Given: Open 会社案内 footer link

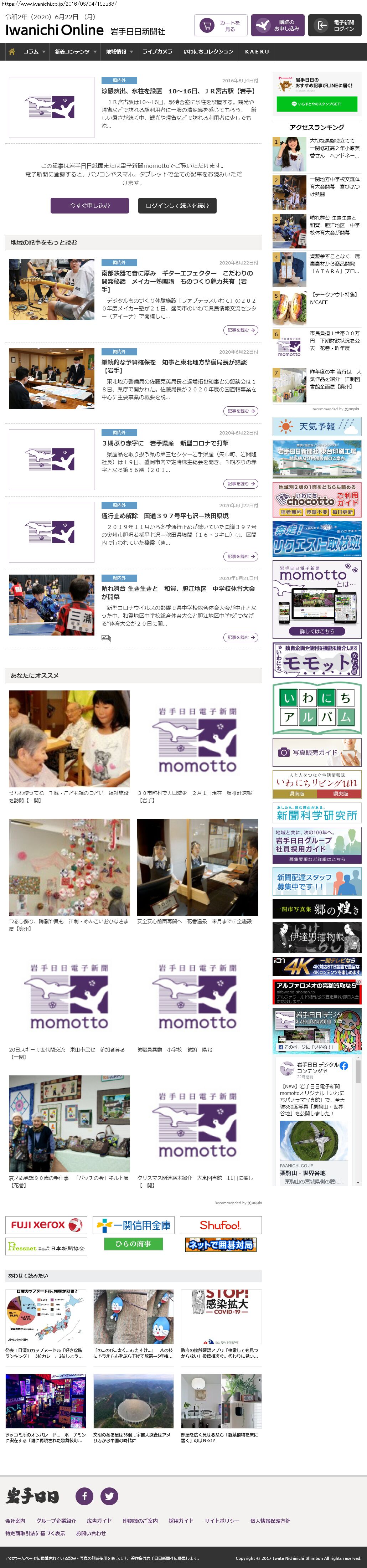Looking at the screenshot, I should pyautogui.click(x=16, y=1521).
